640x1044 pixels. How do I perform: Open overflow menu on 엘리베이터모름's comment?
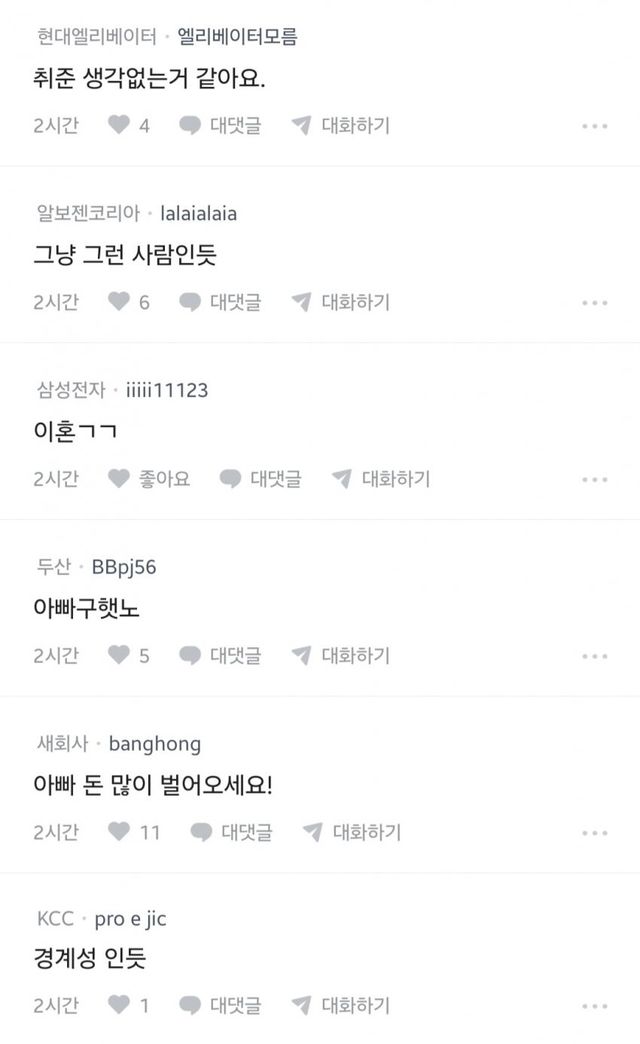tap(594, 126)
